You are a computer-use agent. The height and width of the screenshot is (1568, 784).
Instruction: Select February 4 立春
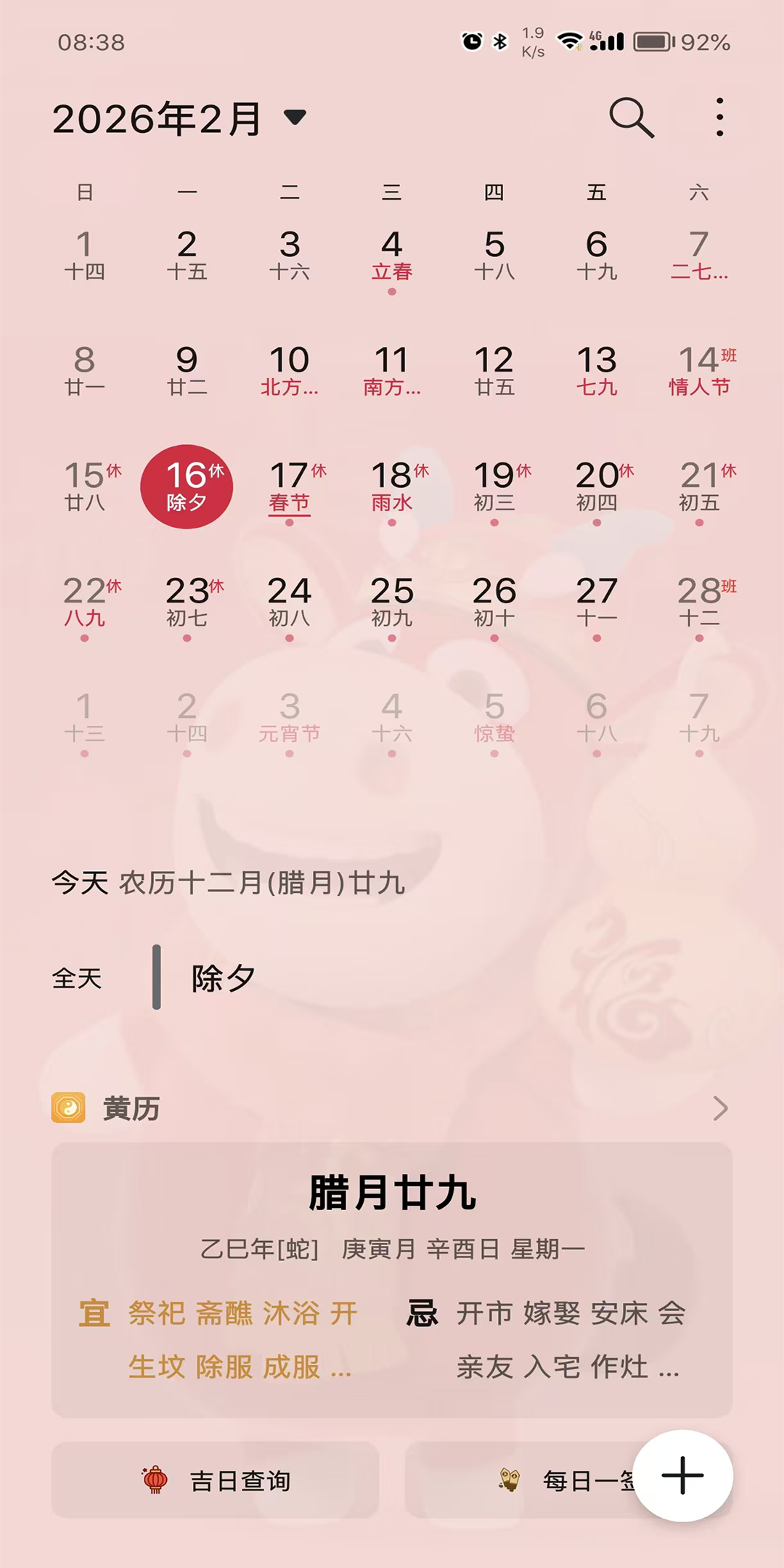[x=392, y=256]
